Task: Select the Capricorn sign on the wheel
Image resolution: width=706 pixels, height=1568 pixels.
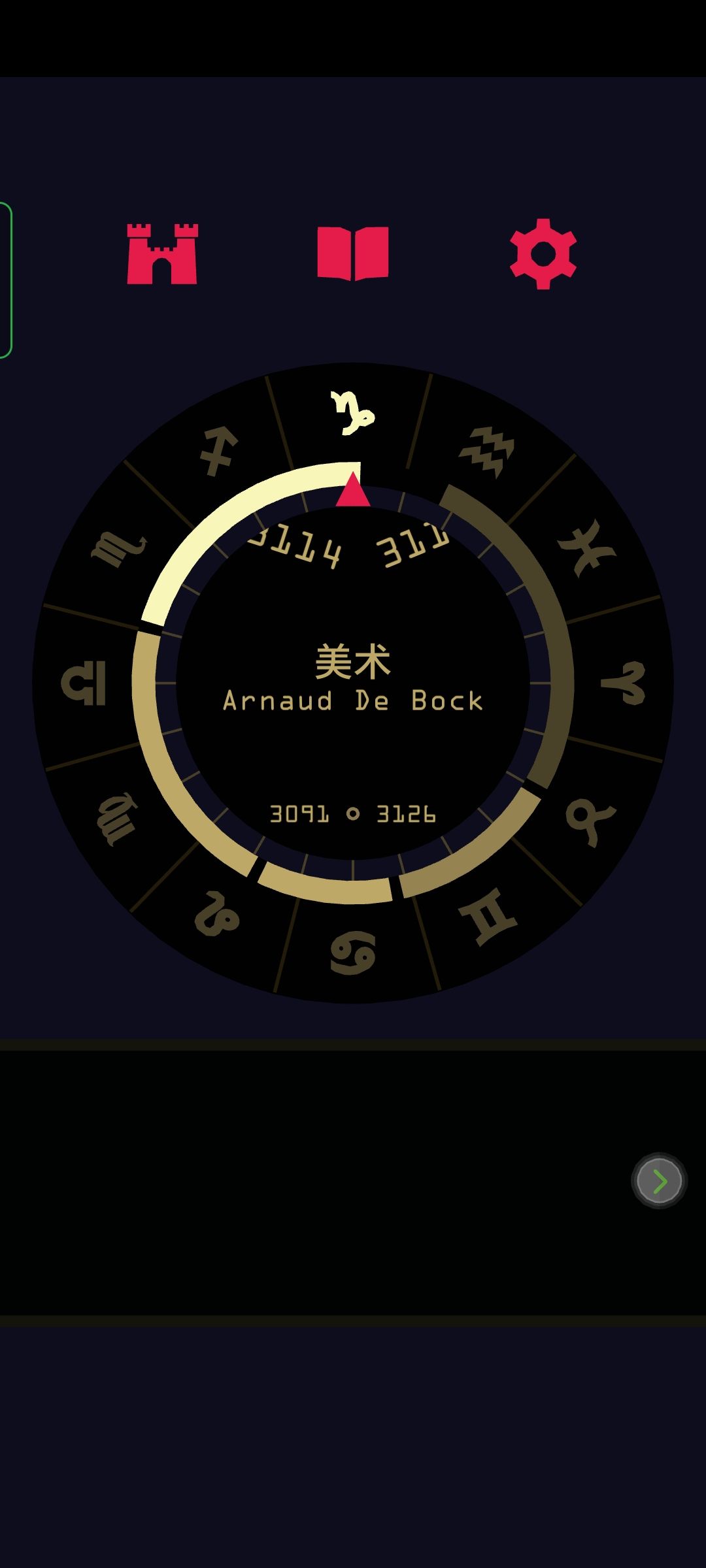Action: pos(353,412)
